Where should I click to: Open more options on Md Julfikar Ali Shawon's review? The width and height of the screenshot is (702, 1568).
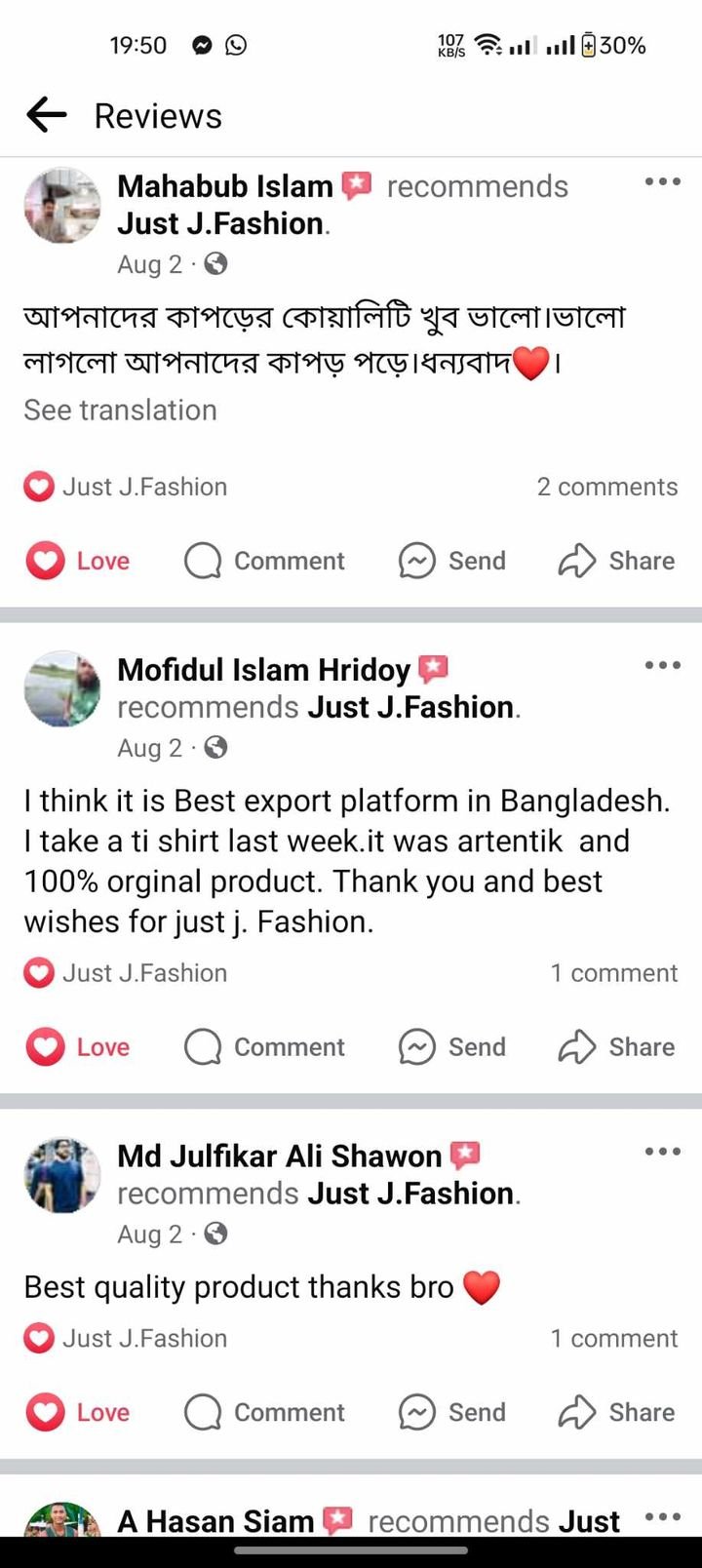coord(662,1152)
